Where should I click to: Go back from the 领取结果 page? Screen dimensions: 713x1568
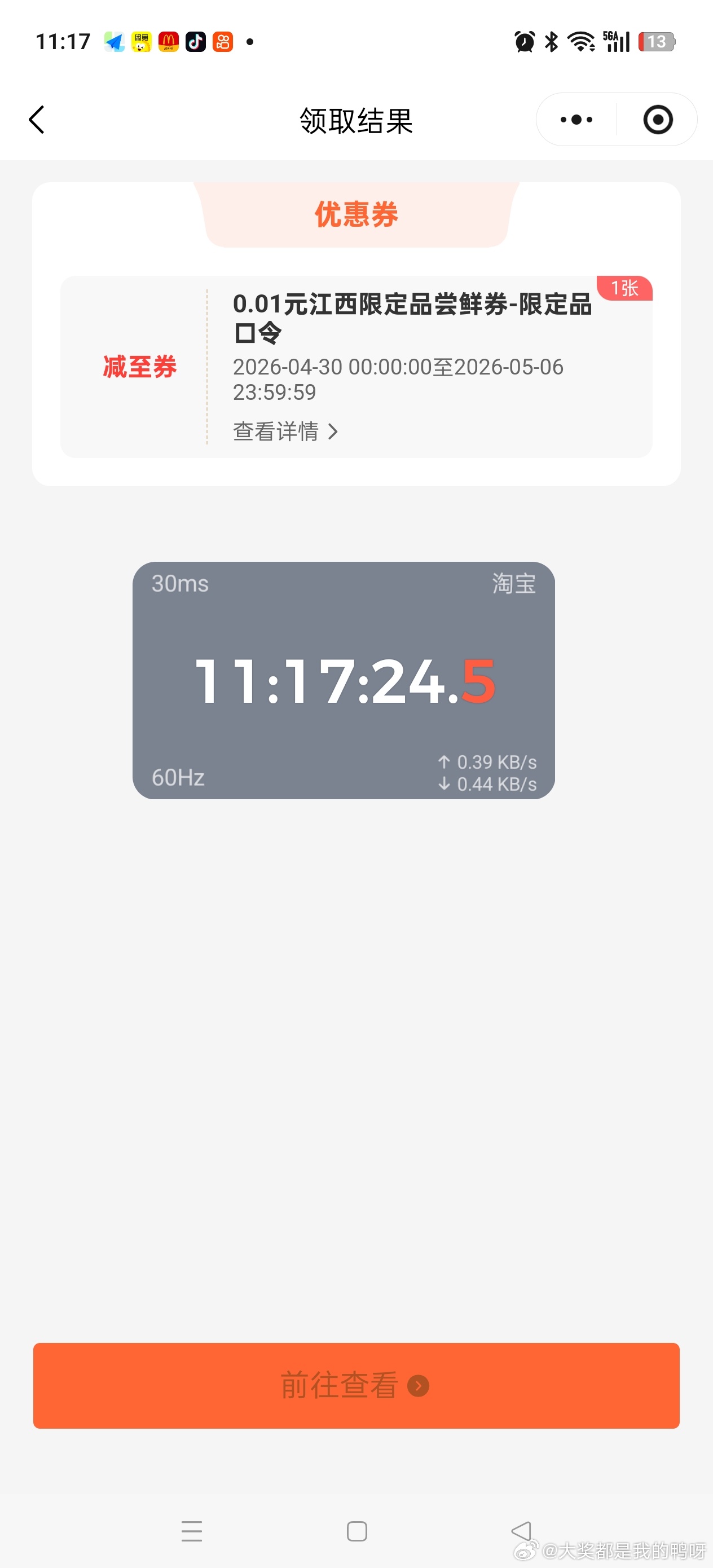coord(37,120)
